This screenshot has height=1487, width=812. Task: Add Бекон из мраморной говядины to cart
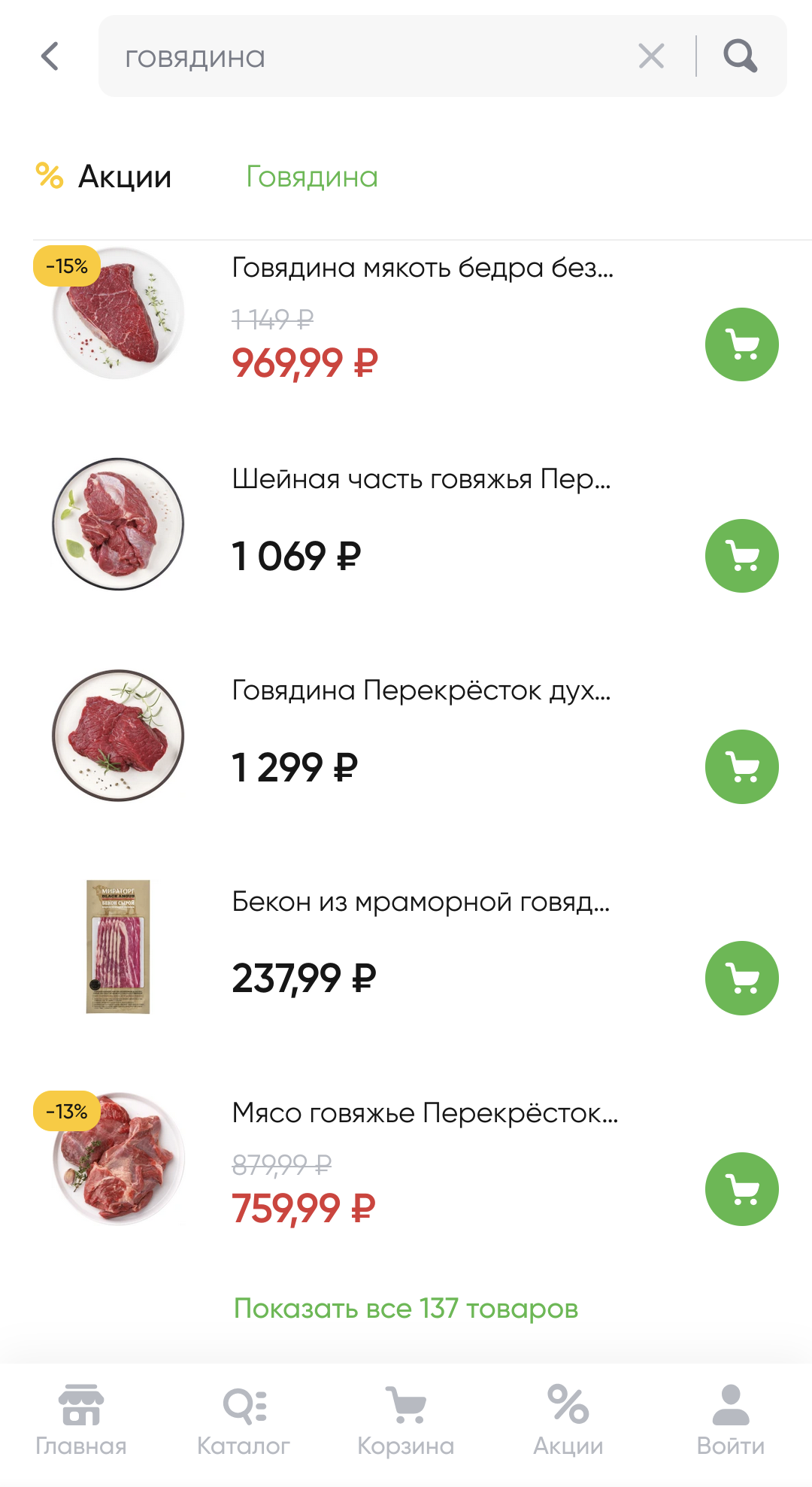pos(741,978)
